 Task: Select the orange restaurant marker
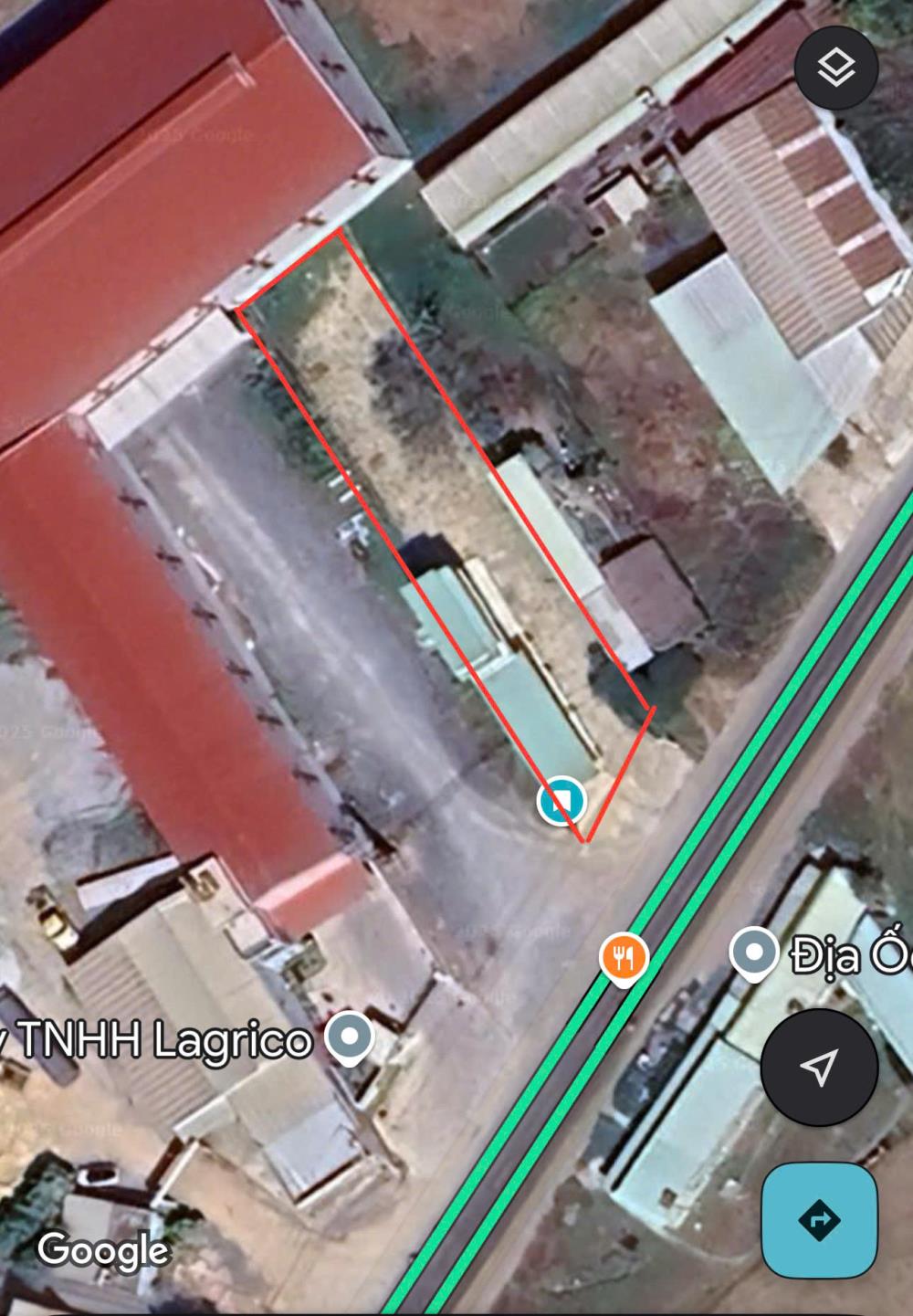[624, 958]
